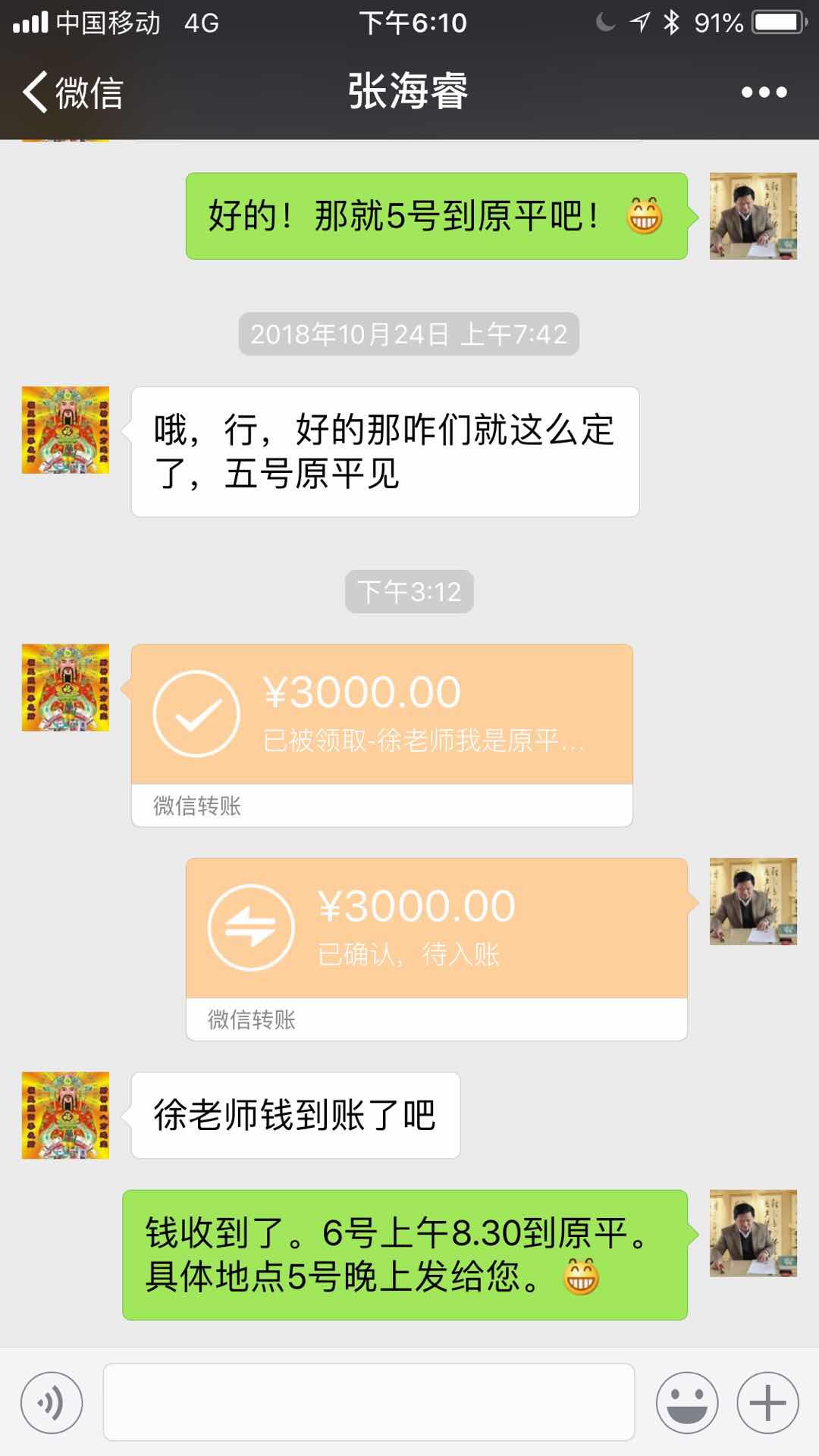Open the received ¥3000.00 transfer marked 已被领取
Viewport: 819px width, 1456px height.
tap(381, 715)
